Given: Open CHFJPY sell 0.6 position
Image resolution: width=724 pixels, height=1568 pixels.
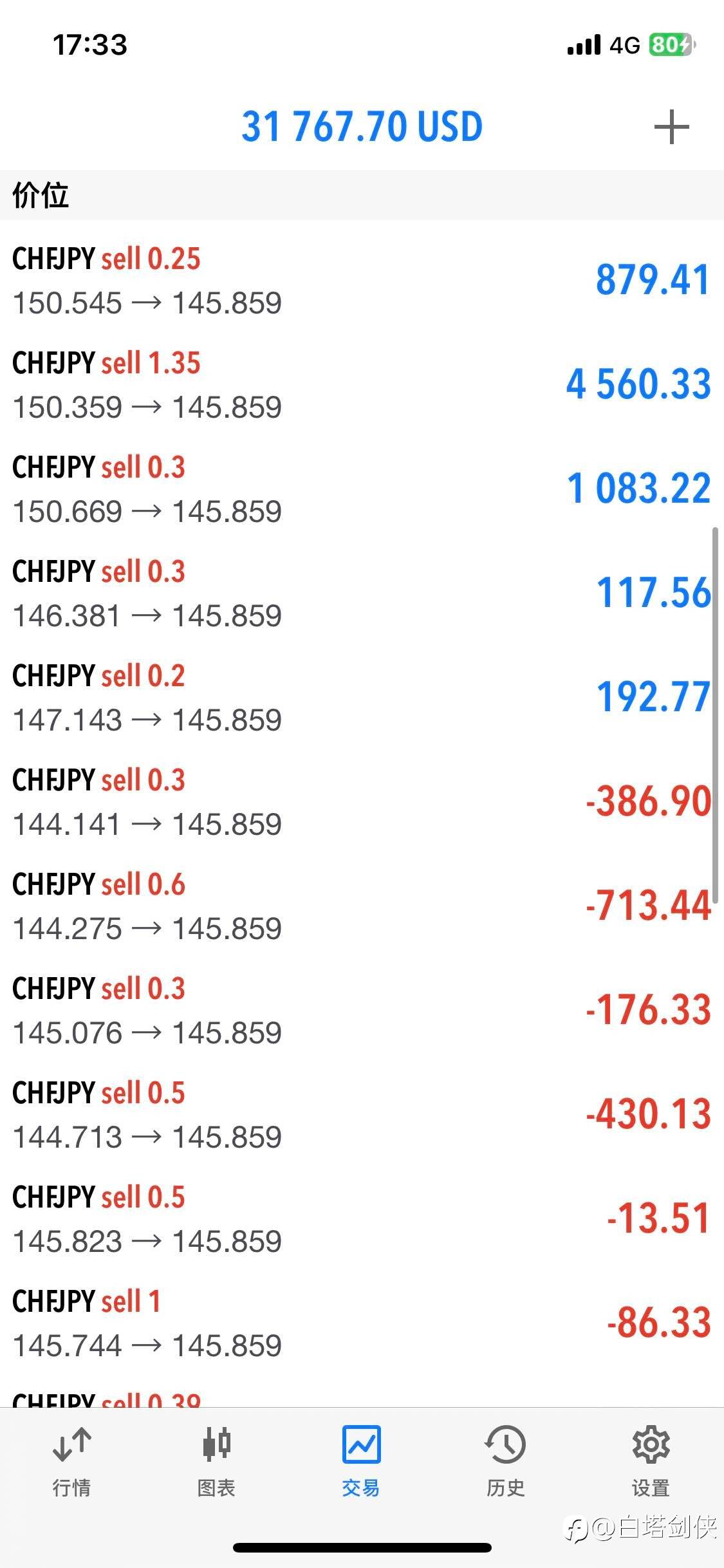Looking at the screenshot, I should point(362,906).
